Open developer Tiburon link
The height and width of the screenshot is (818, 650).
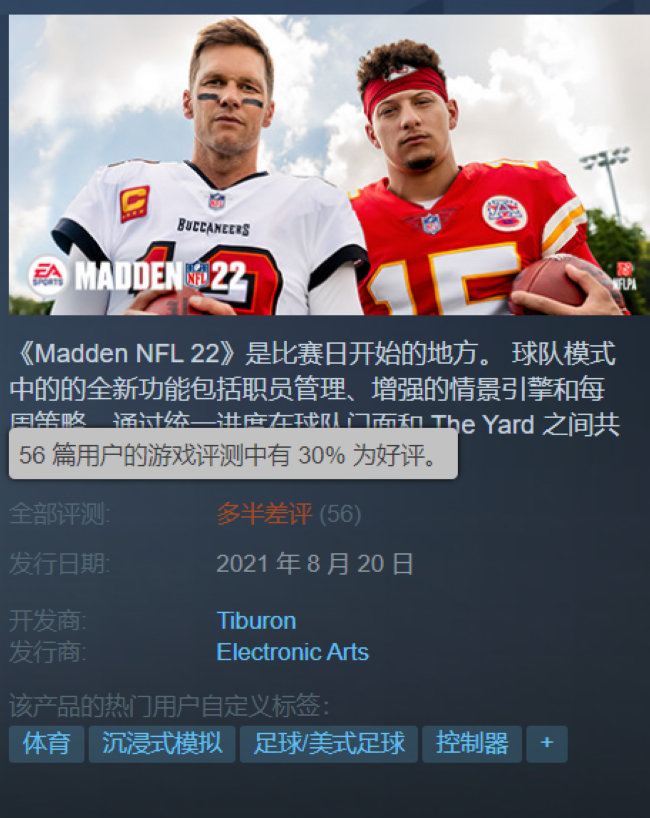[x=256, y=621]
